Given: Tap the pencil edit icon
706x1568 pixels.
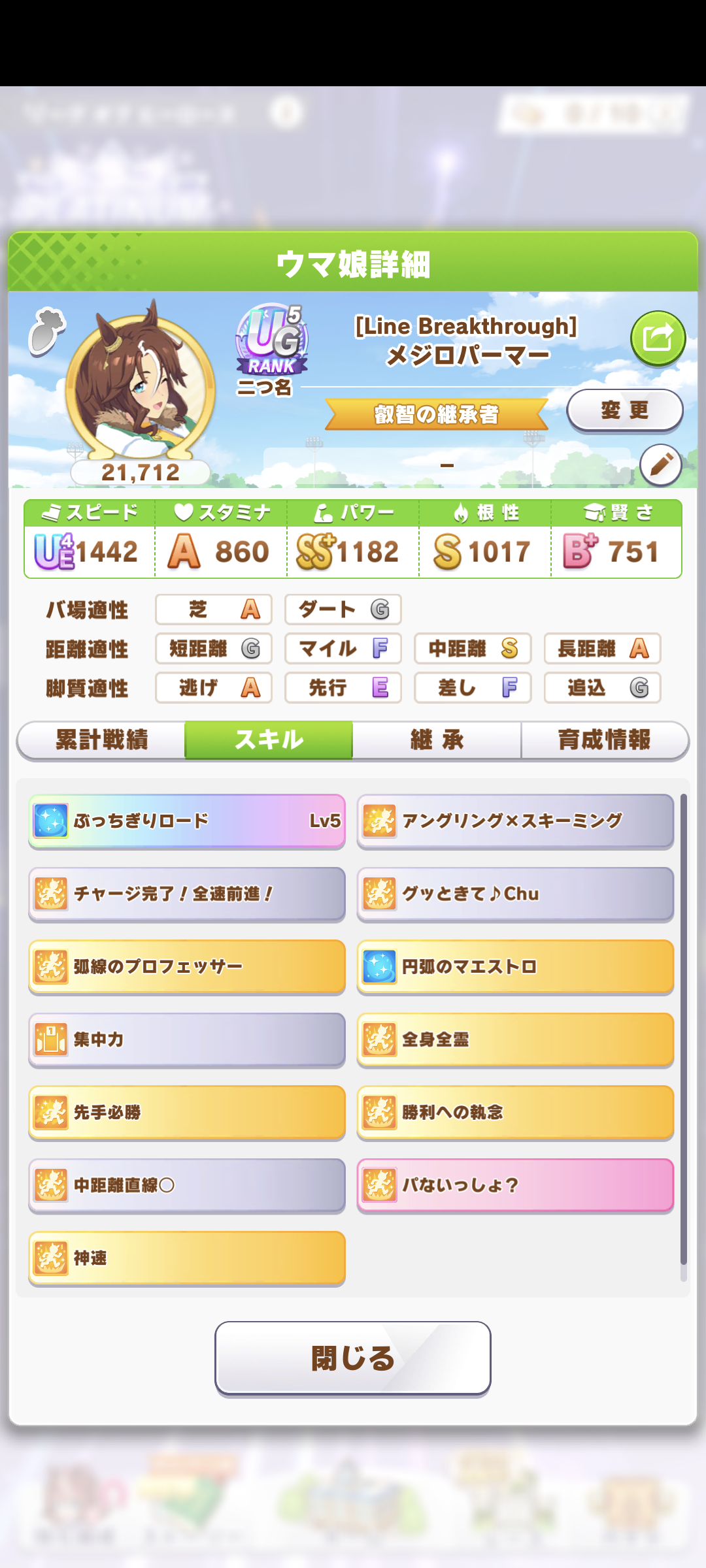Looking at the screenshot, I should [661, 465].
